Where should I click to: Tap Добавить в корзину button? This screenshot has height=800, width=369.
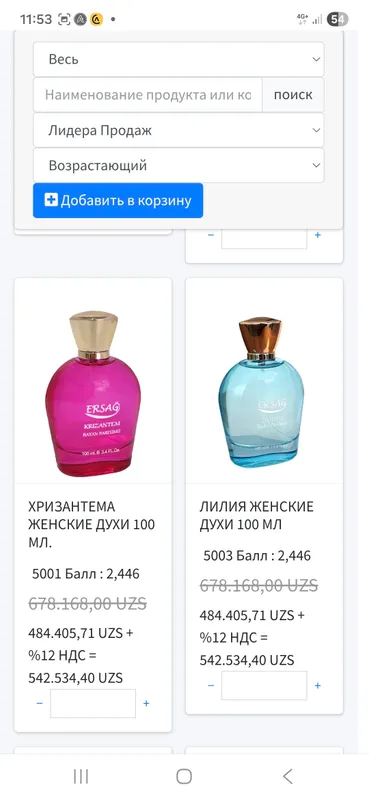click(x=118, y=201)
